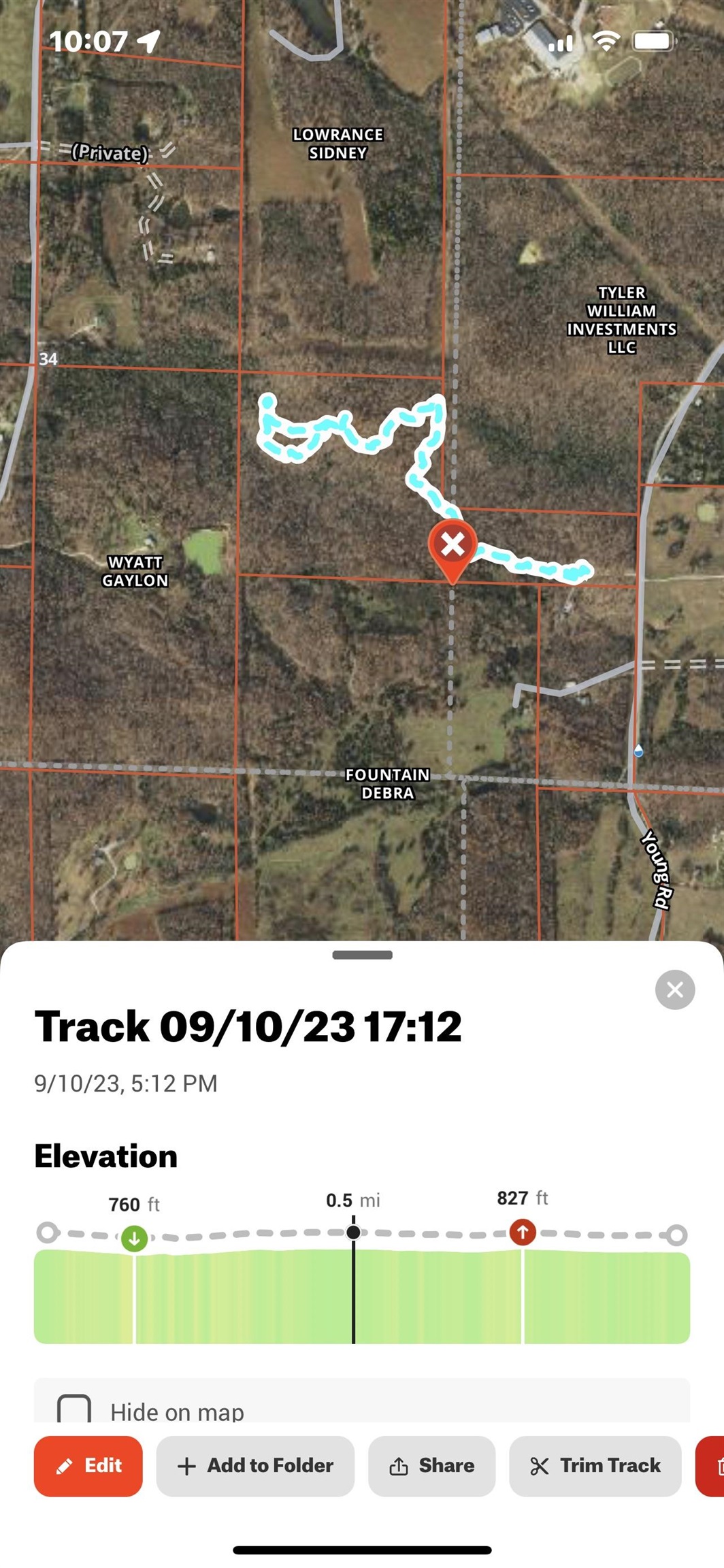724x1568 pixels.
Task: Add this track to a folder
Action: 255,1465
